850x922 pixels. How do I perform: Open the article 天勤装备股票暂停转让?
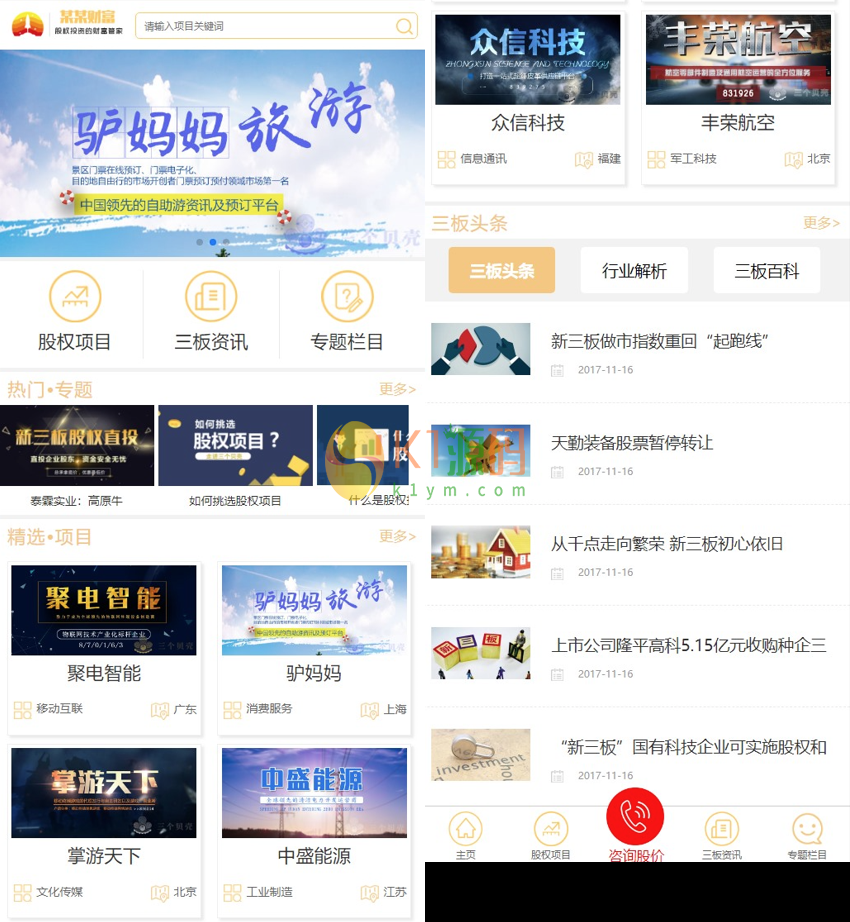[x=632, y=442]
